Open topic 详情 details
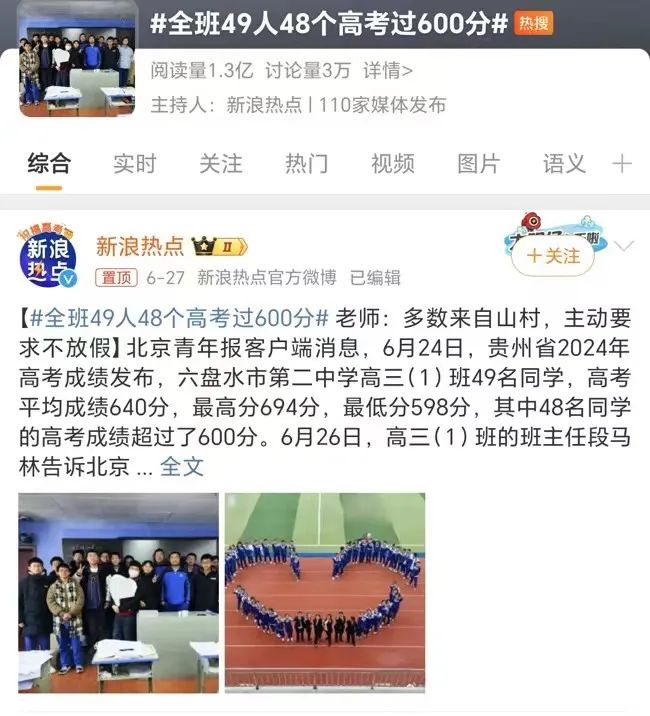 (x=385, y=70)
